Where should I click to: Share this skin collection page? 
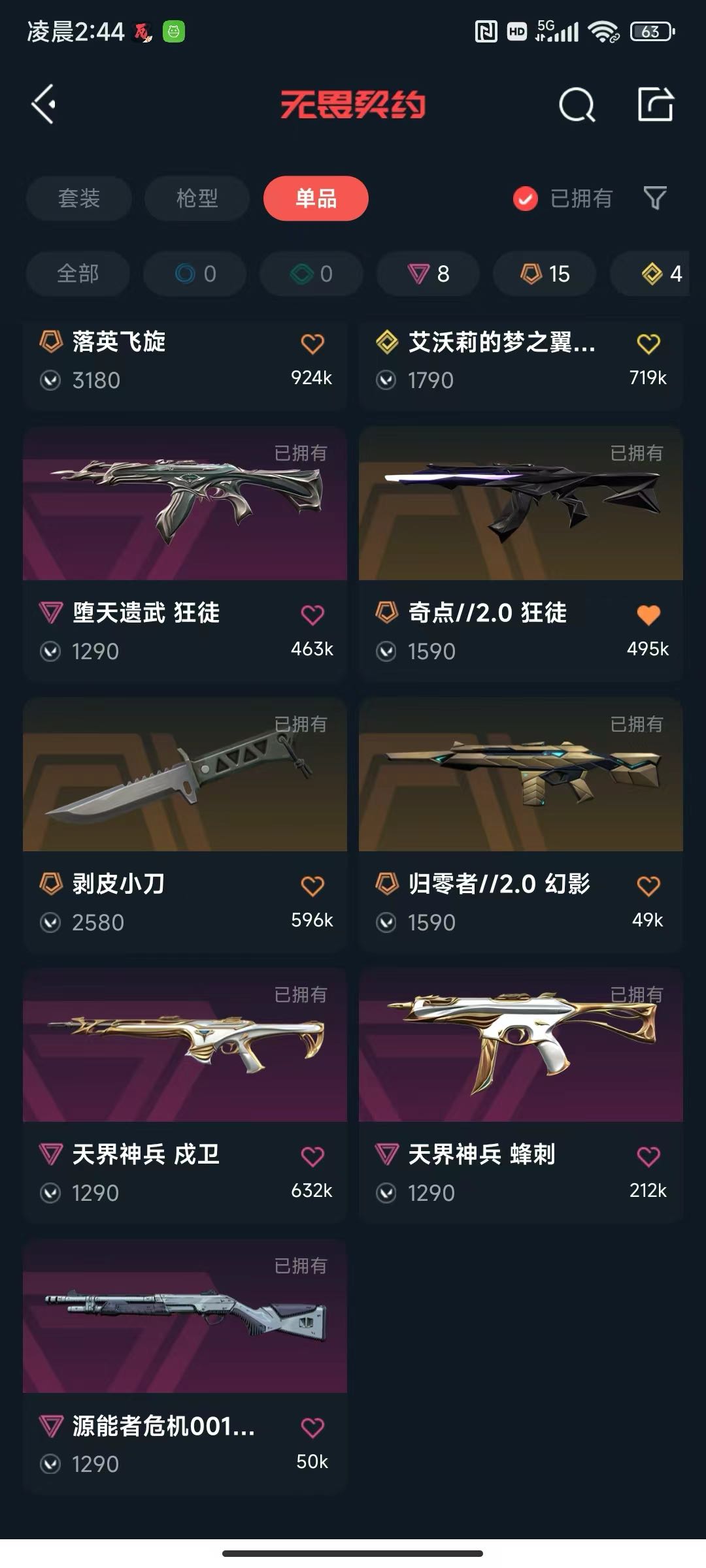pos(655,105)
